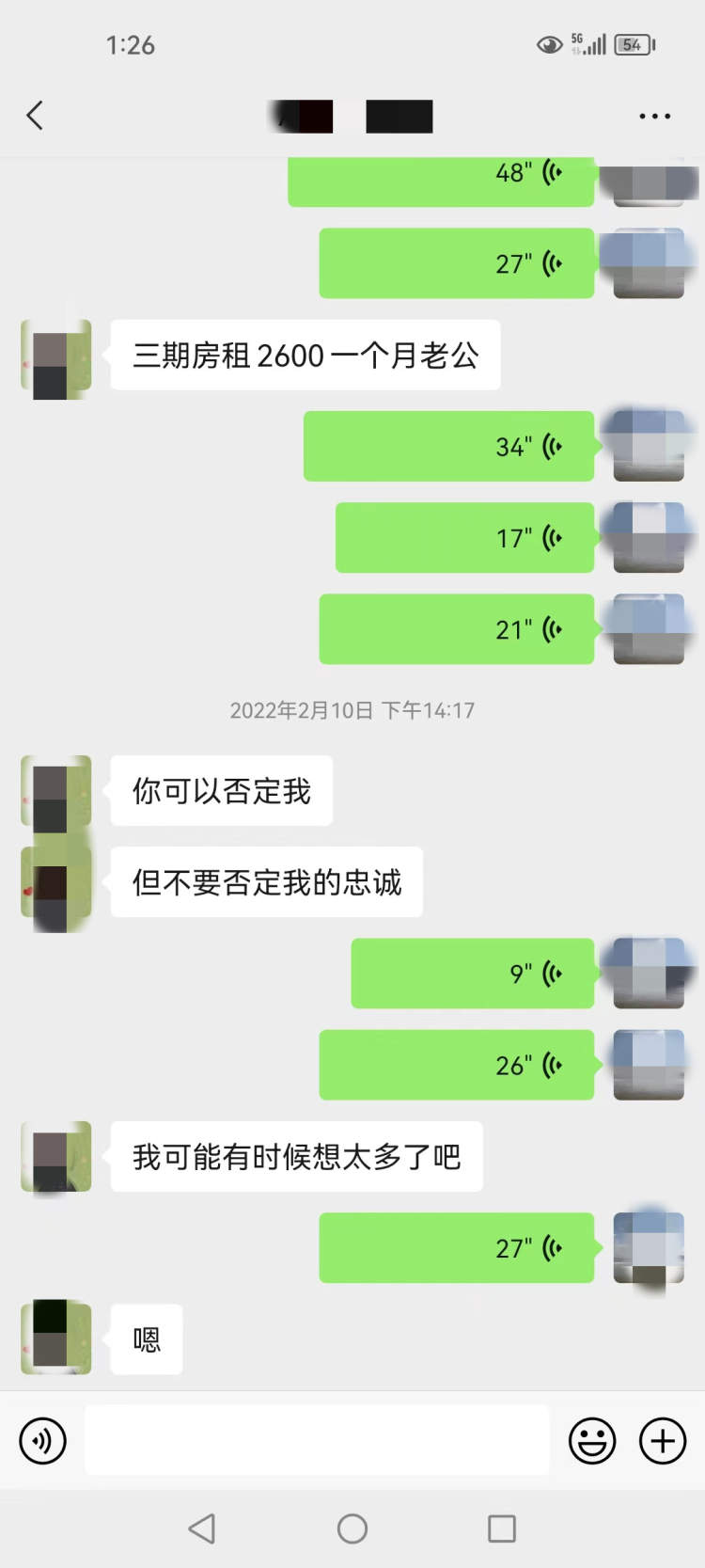The image size is (705, 1568).
Task: Play the 26-second voice message
Action: point(457,1065)
